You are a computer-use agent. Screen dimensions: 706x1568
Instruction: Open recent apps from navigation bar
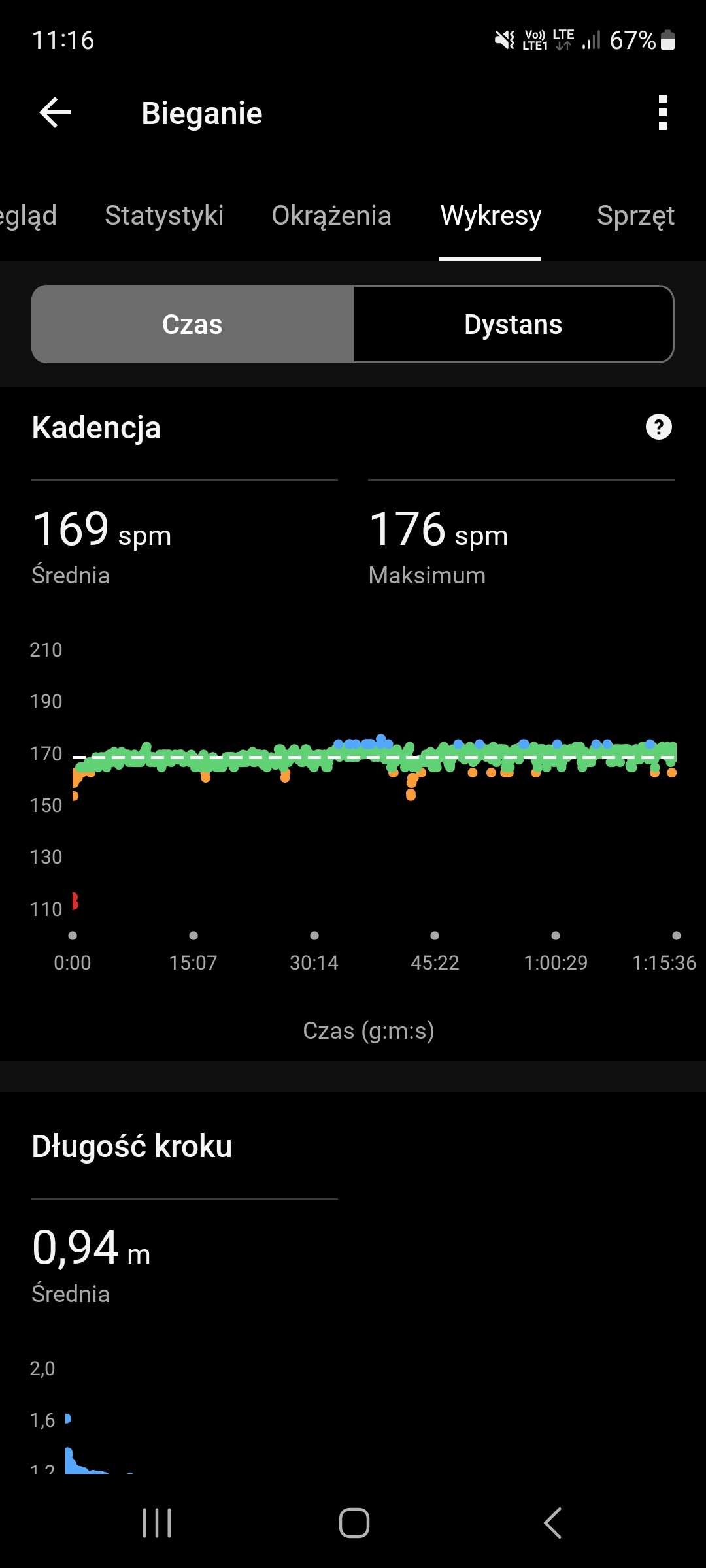pyautogui.click(x=157, y=1523)
